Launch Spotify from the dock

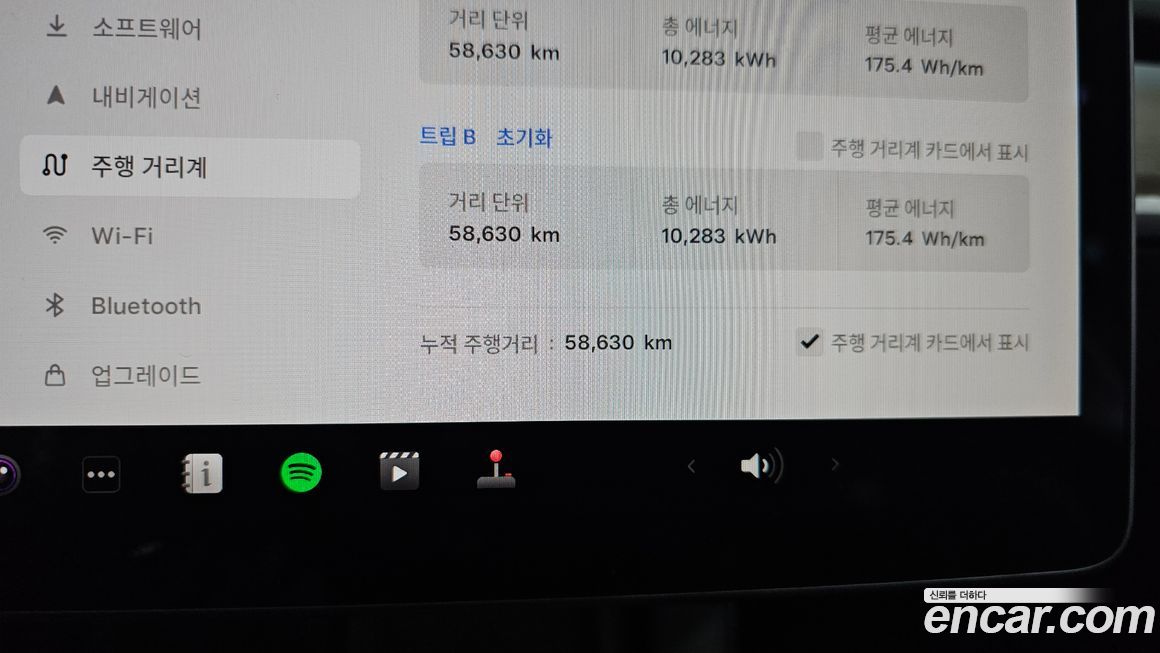(x=301, y=471)
